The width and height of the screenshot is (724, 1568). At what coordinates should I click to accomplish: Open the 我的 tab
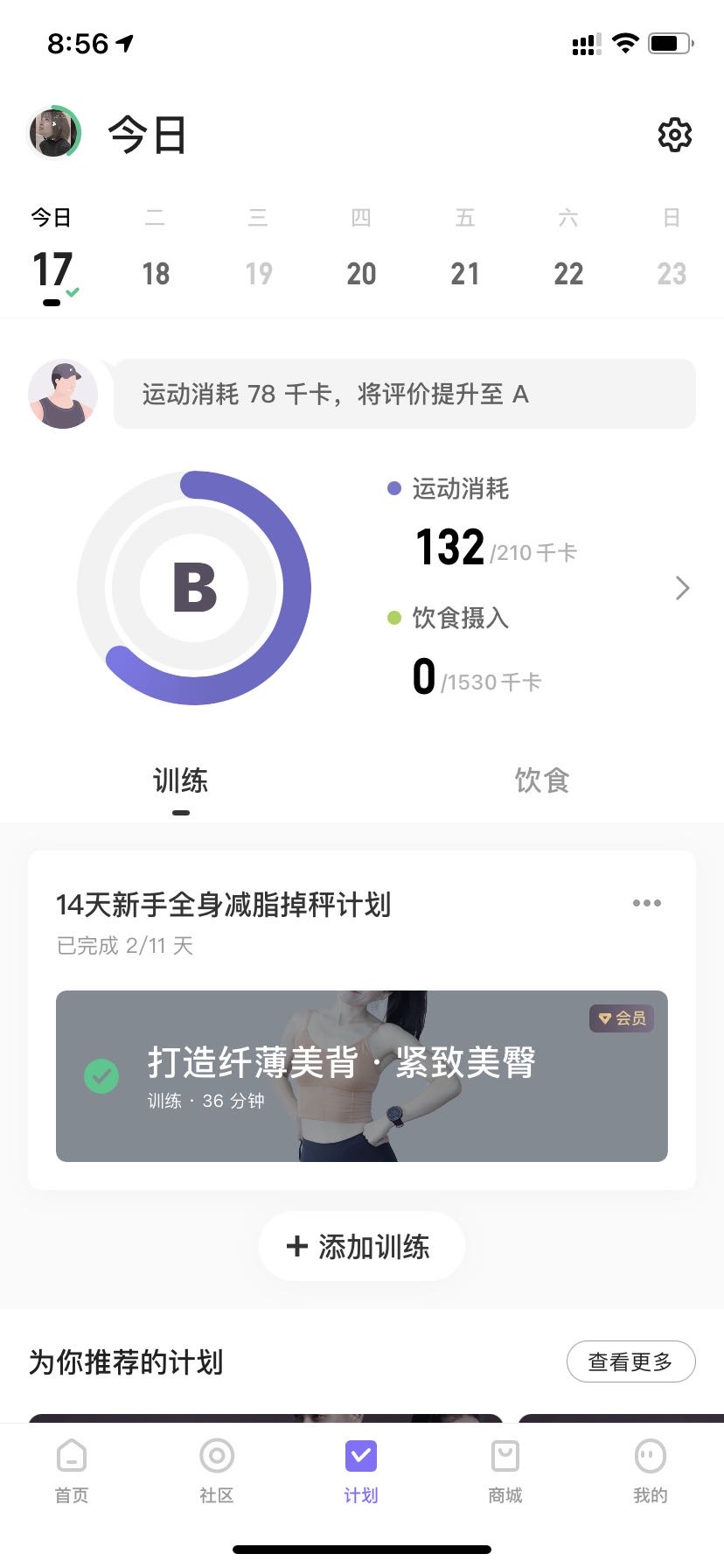coord(650,1470)
